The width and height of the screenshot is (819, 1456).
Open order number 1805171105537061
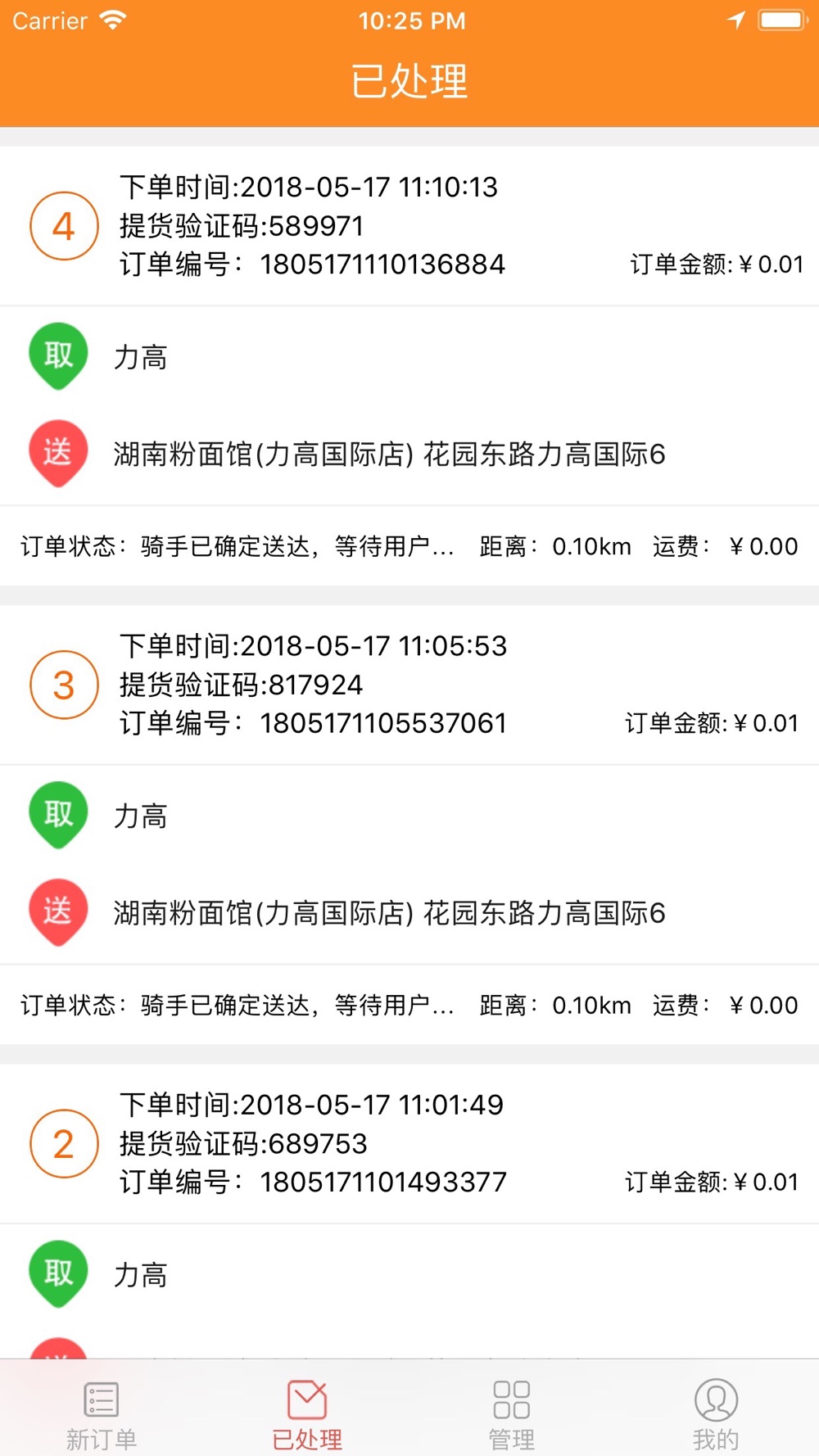tap(409, 685)
